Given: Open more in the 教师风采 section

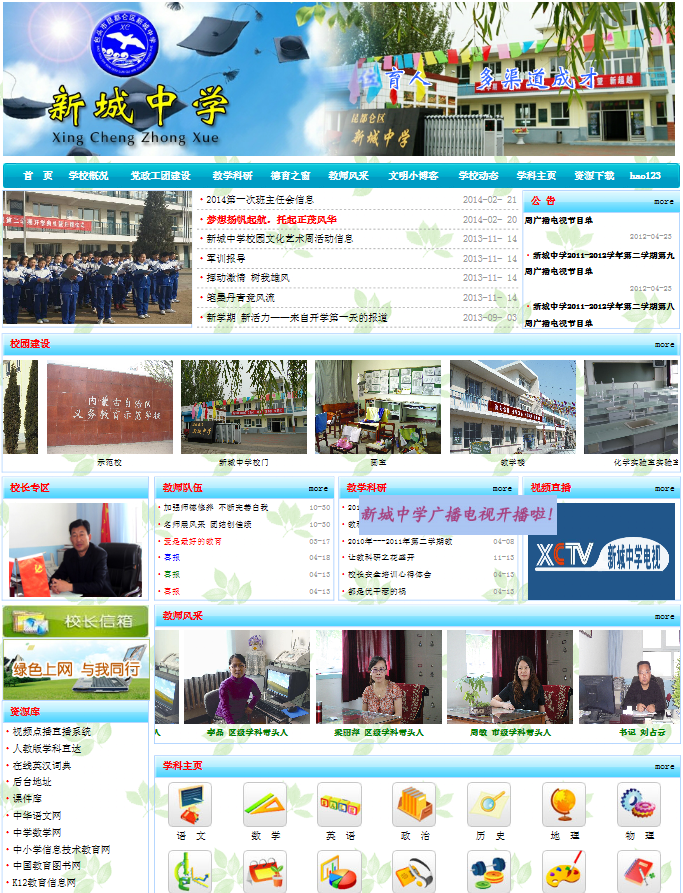Looking at the screenshot, I should [x=663, y=616].
